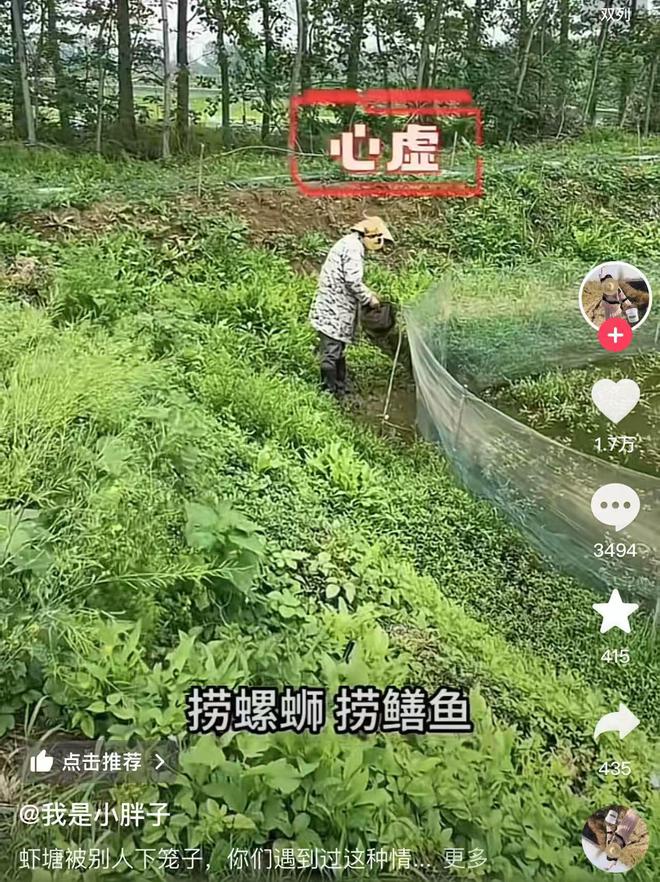Open the creator's profile avatar
660x882 pixels.
coord(614,297)
